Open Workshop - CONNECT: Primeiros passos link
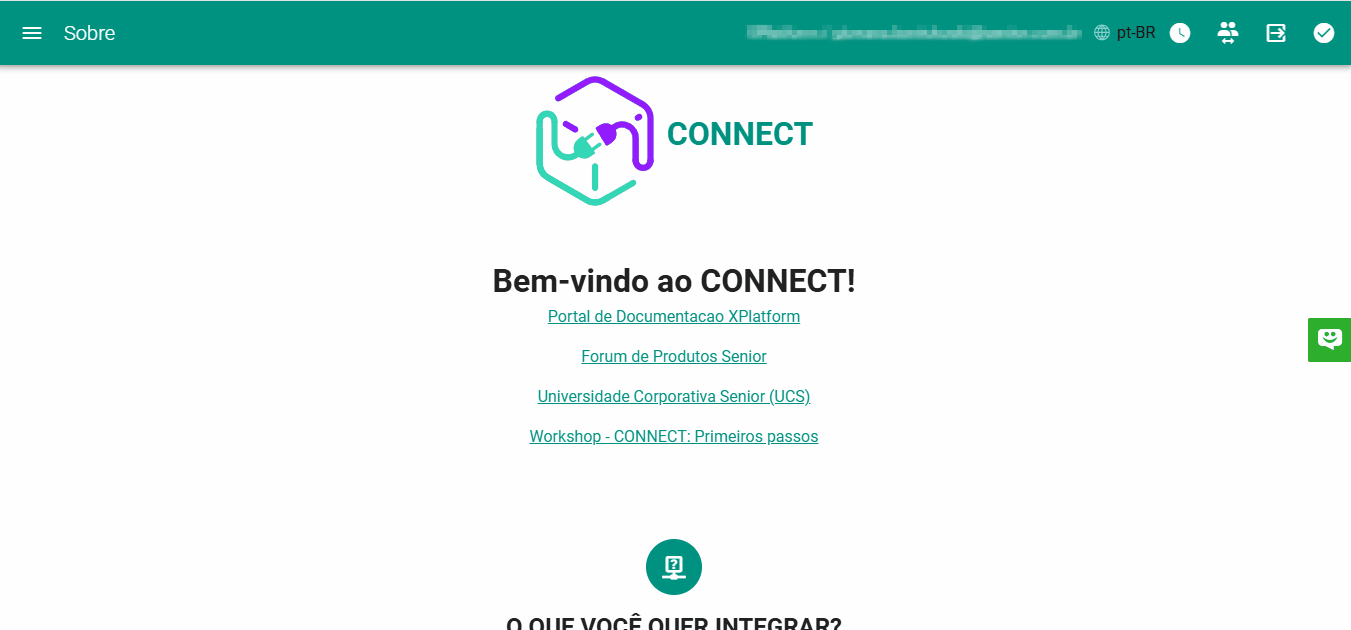Viewport: 1351px width, 630px height. point(674,436)
